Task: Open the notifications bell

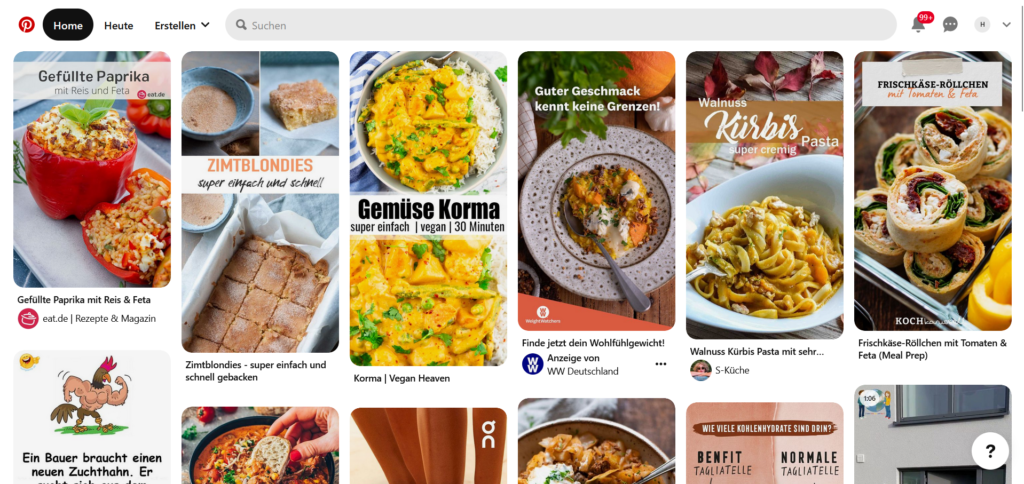Action: 918,25
